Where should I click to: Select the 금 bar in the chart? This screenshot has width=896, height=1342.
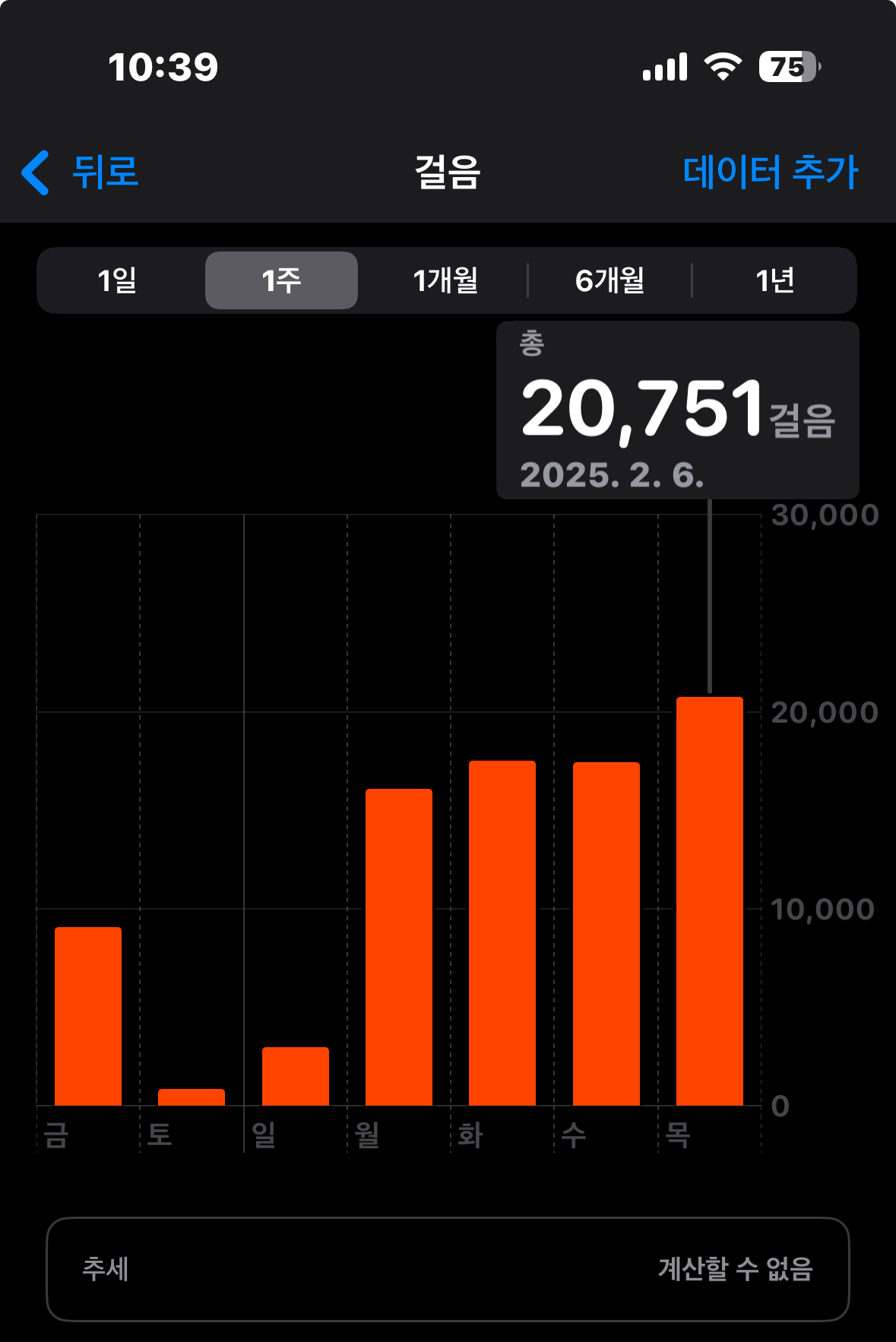click(x=88, y=1016)
